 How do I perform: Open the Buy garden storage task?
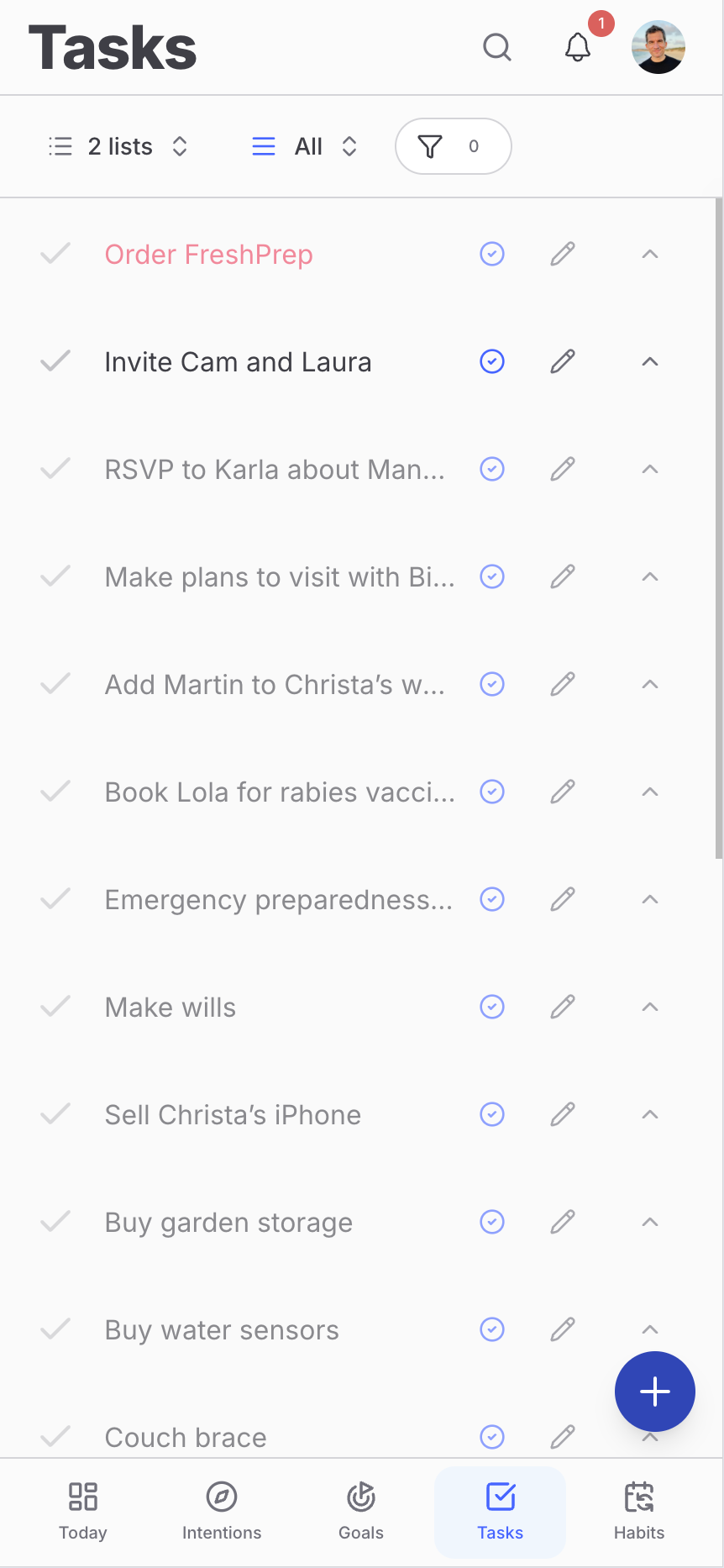228,1222
